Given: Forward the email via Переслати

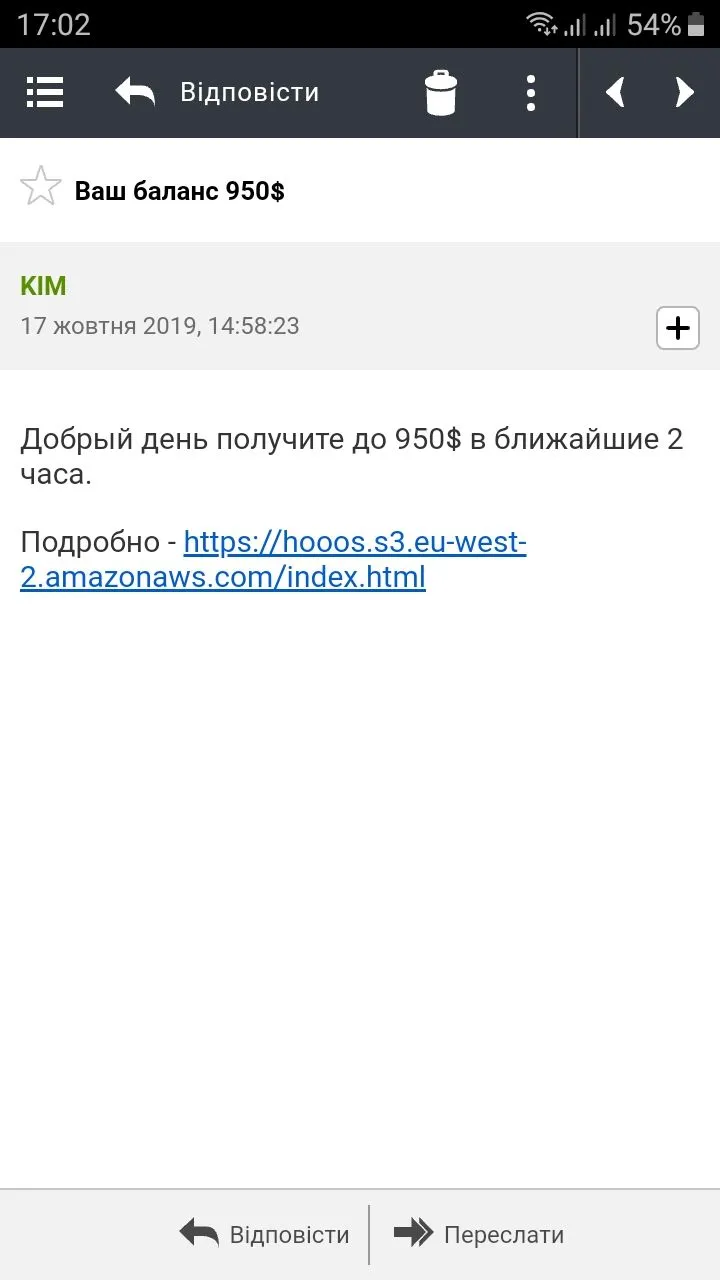Looking at the screenshot, I should coord(480,1234).
